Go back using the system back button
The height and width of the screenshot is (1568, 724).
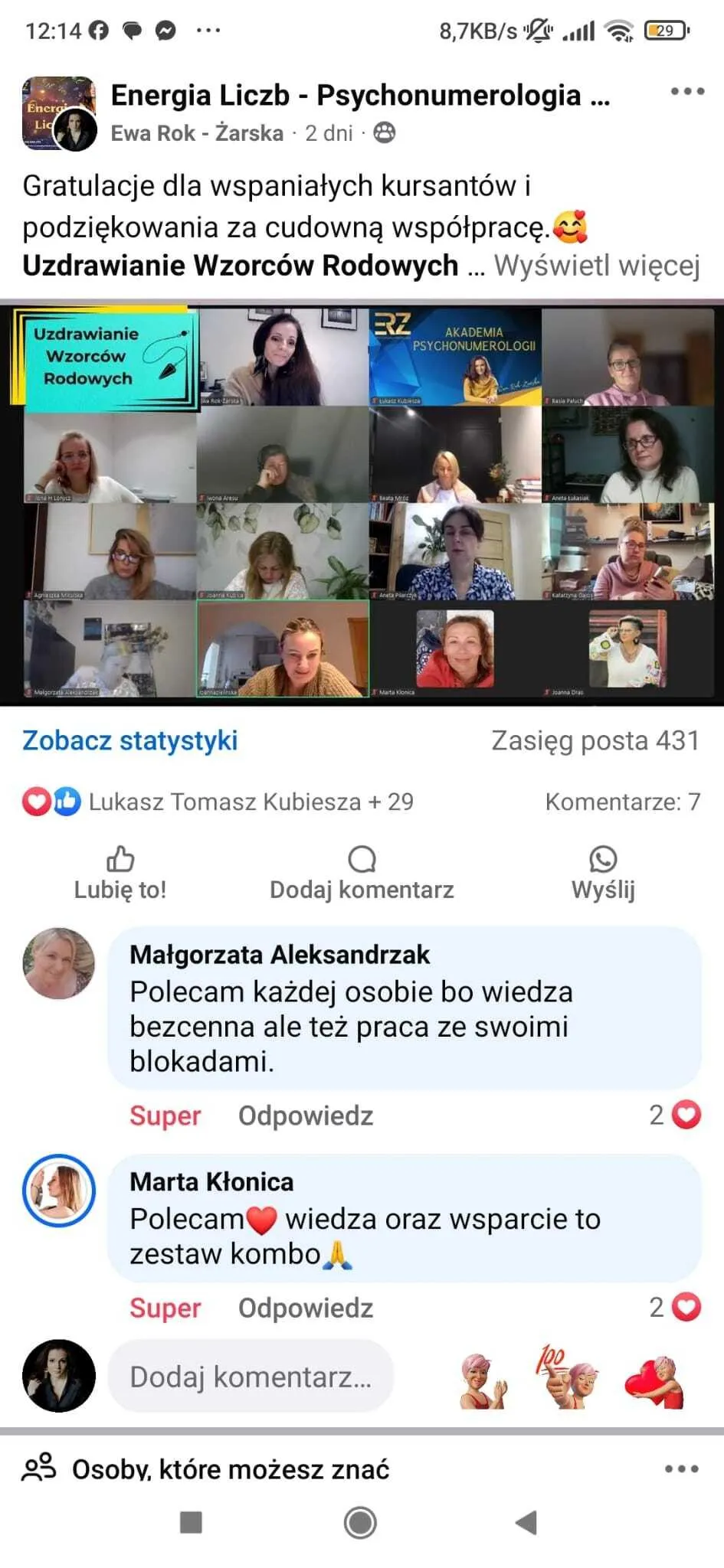tap(526, 1523)
